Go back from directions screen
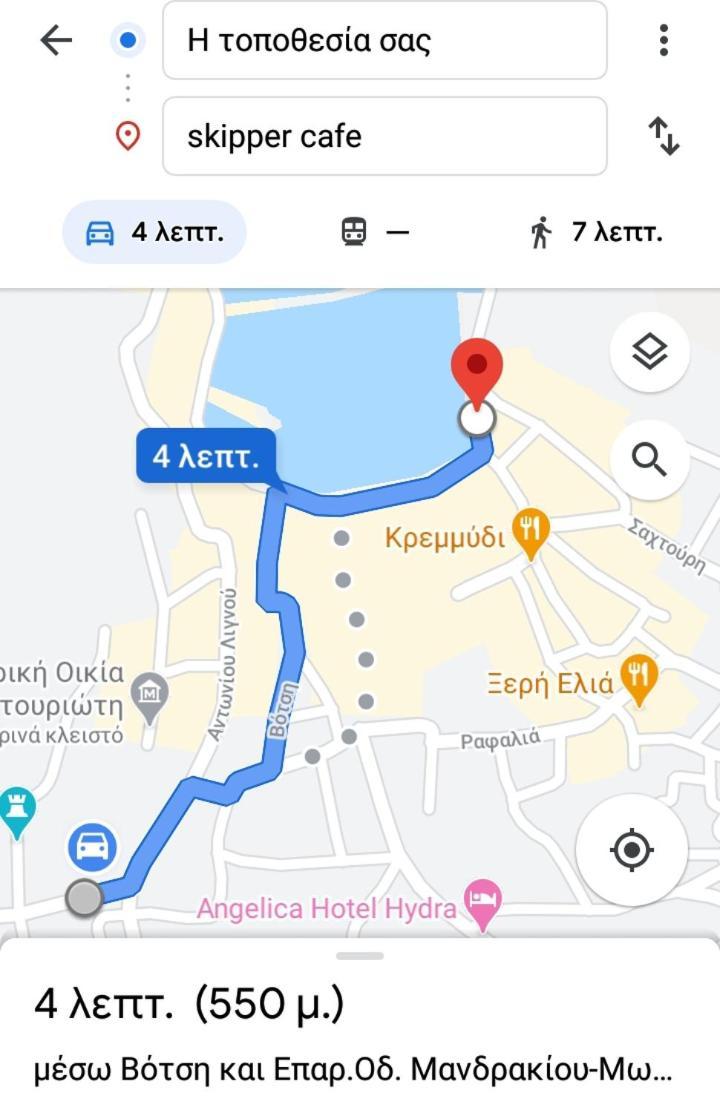The image size is (720, 1113). tap(56, 41)
